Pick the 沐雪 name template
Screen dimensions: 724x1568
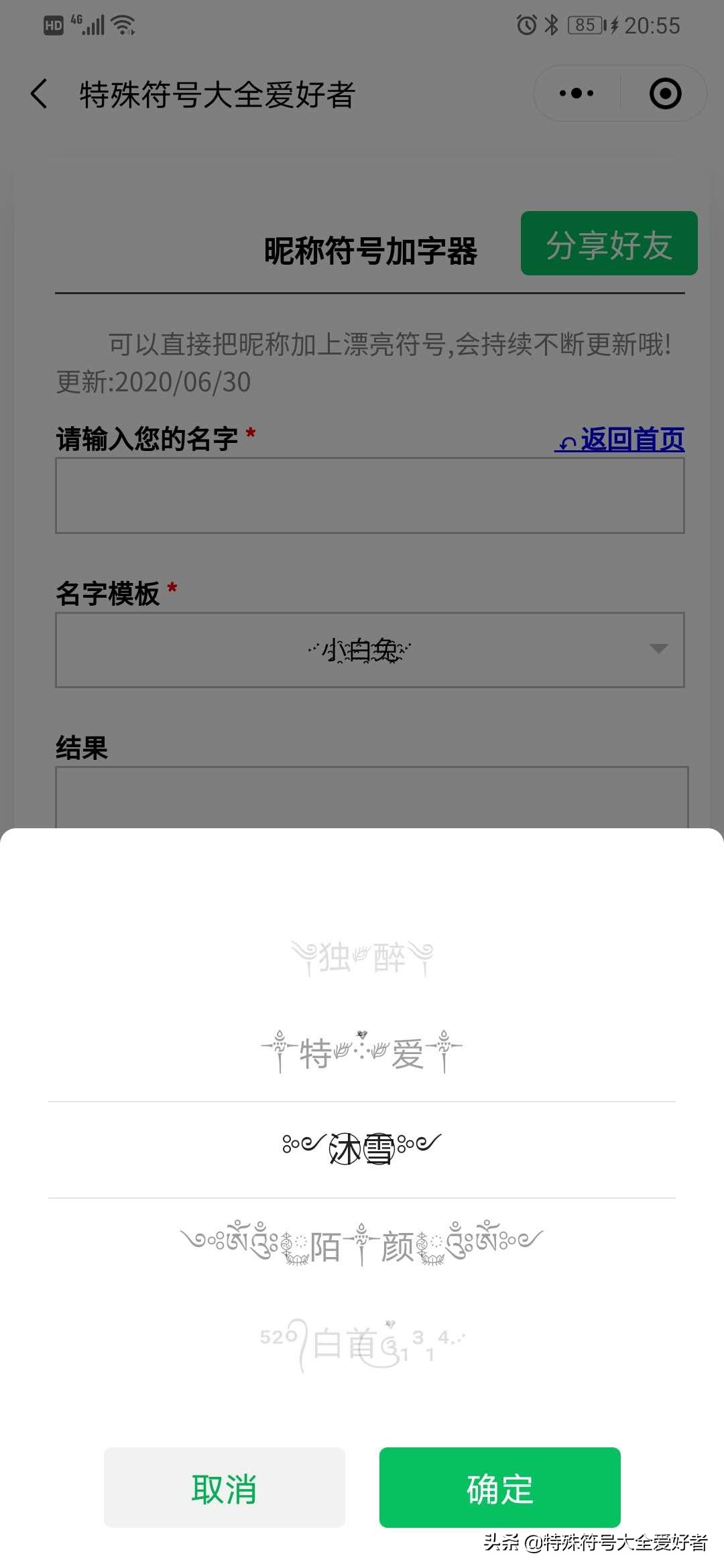[x=362, y=1149]
